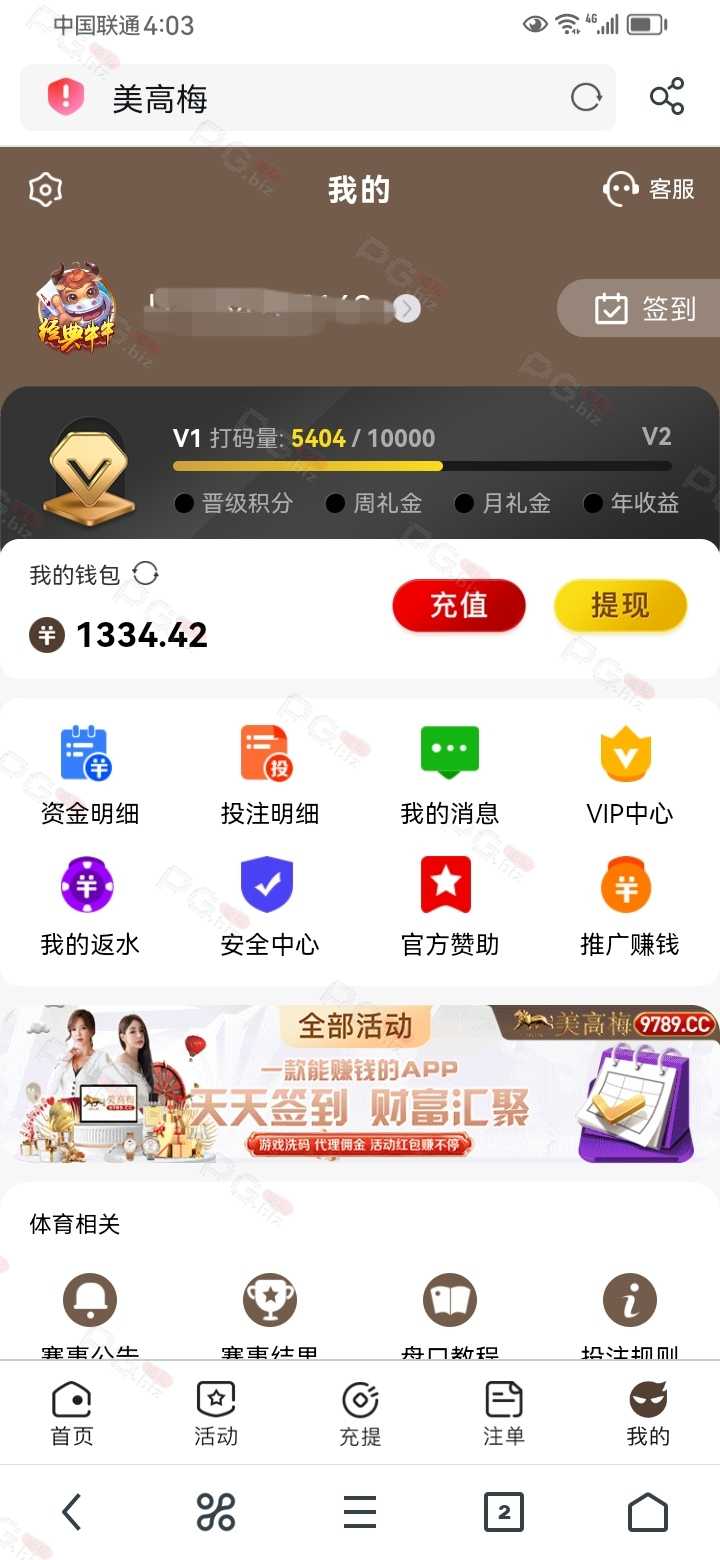The image size is (720, 1560).
Task: Switch to the 活动 tab
Action: pyautogui.click(x=216, y=1414)
